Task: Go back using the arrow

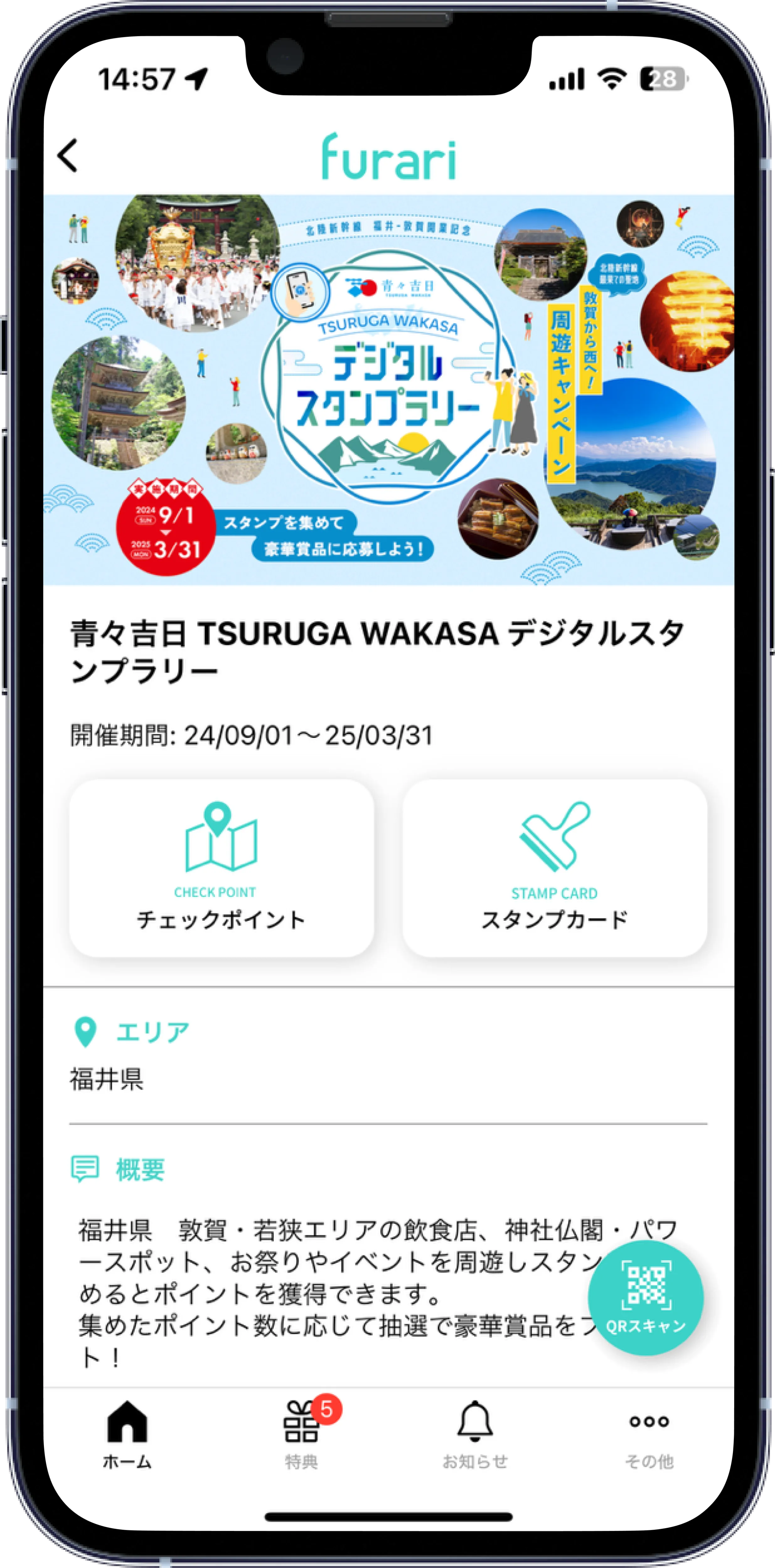Action: click(67, 156)
